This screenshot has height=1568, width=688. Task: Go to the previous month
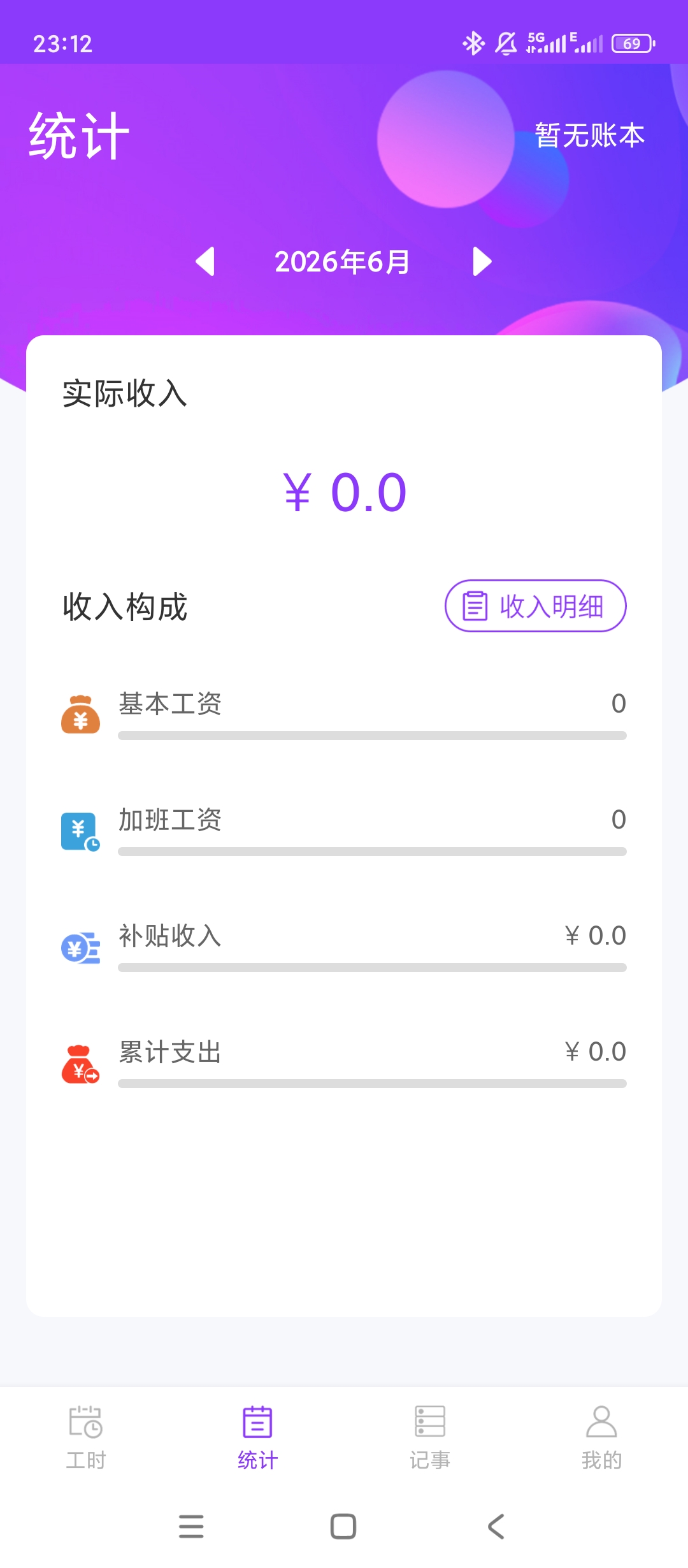tap(205, 261)
